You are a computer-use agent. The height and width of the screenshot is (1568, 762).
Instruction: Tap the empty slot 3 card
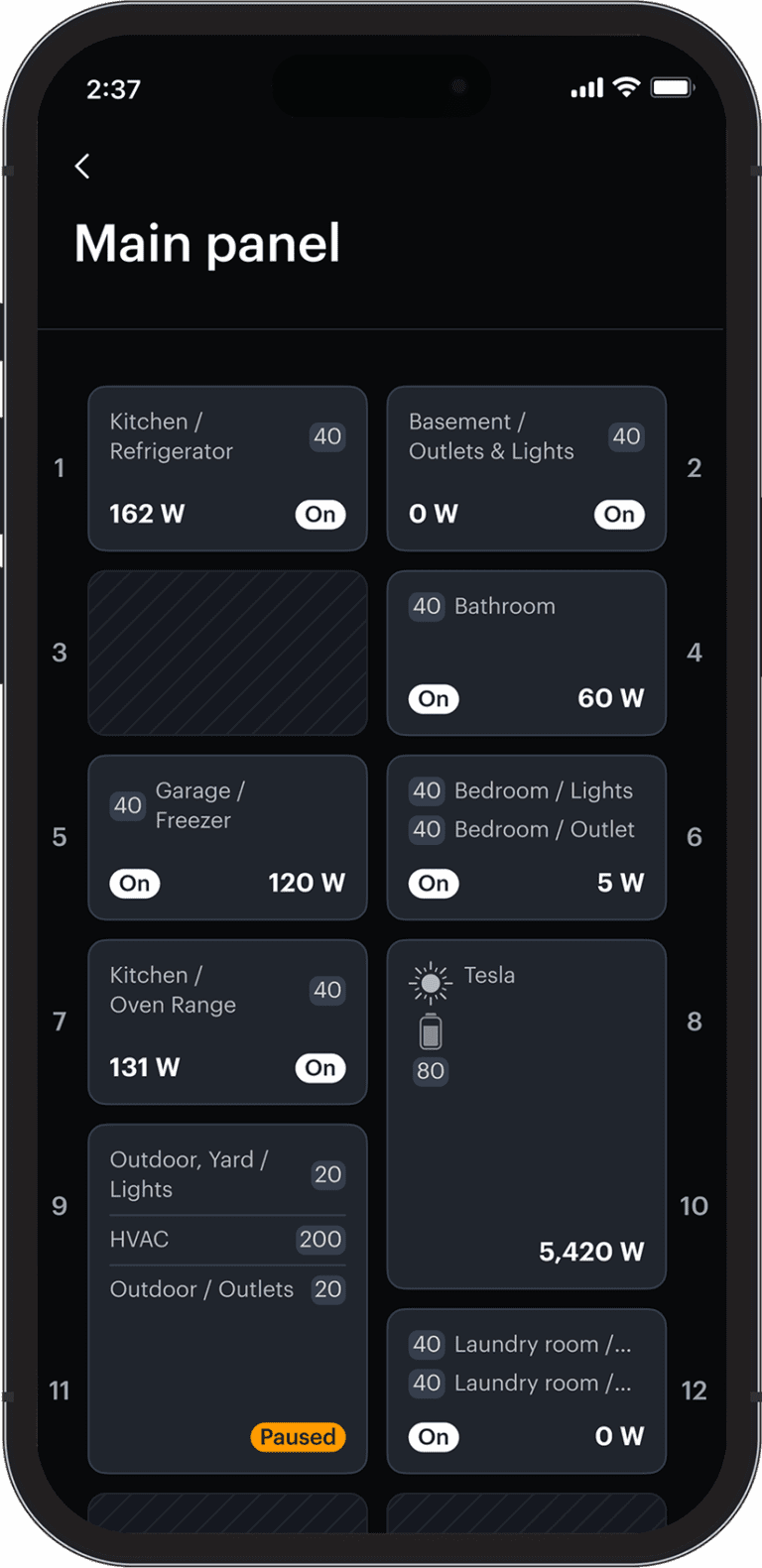click(x=227, y=653)
